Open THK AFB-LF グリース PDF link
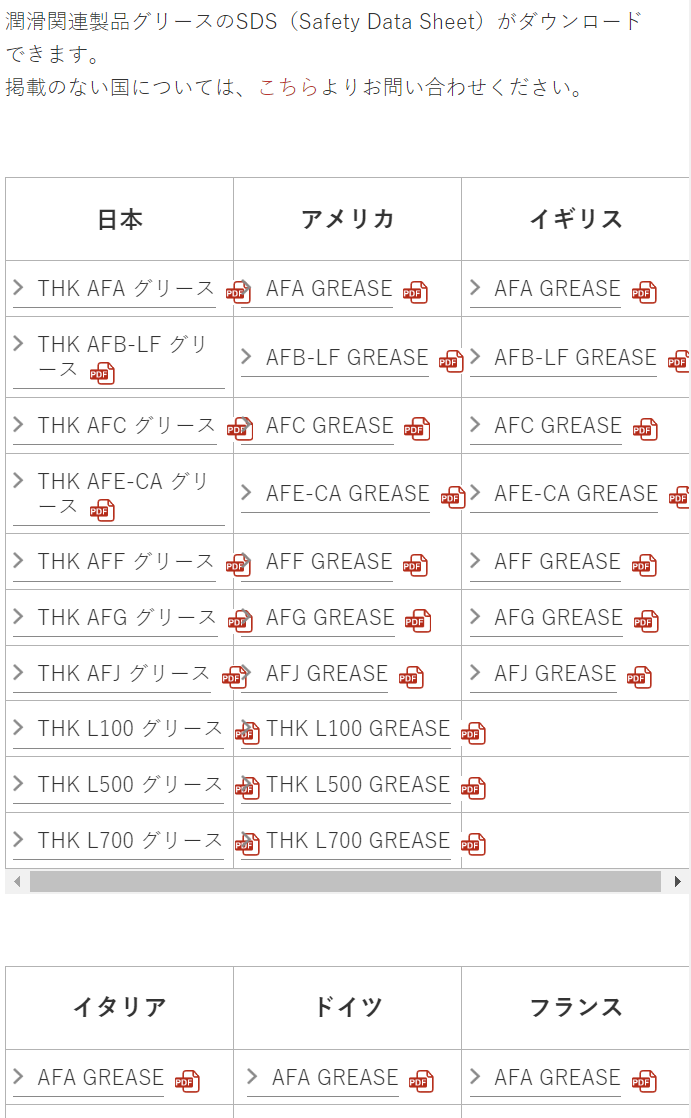Screen dimensions: 691x1118 (x=118, y=357)
